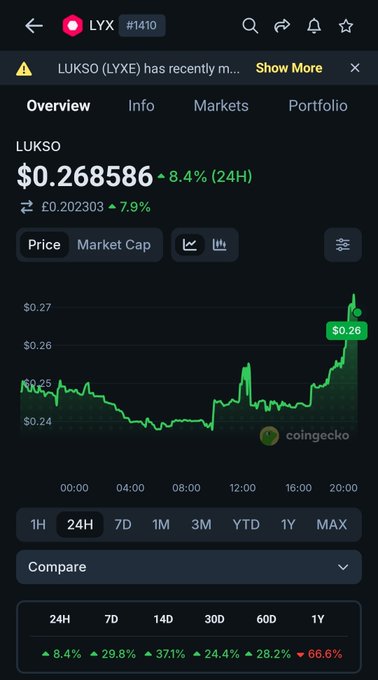Add LYX to favorites with the star
The width and height of the screenshot is (378, 680).
(346, 26)
